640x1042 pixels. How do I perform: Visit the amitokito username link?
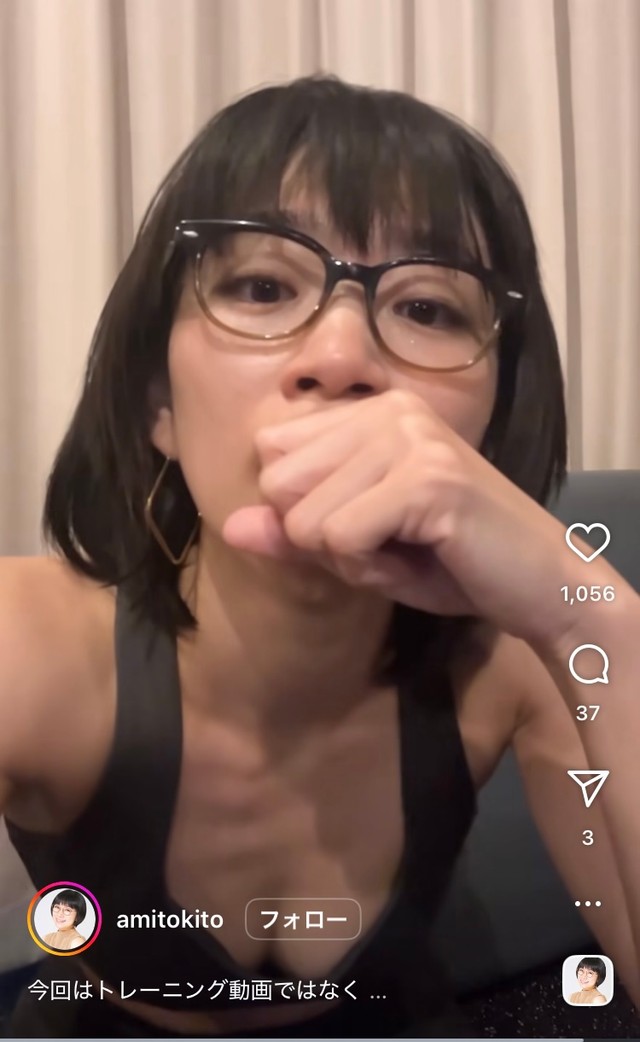(x=170, y=919)
